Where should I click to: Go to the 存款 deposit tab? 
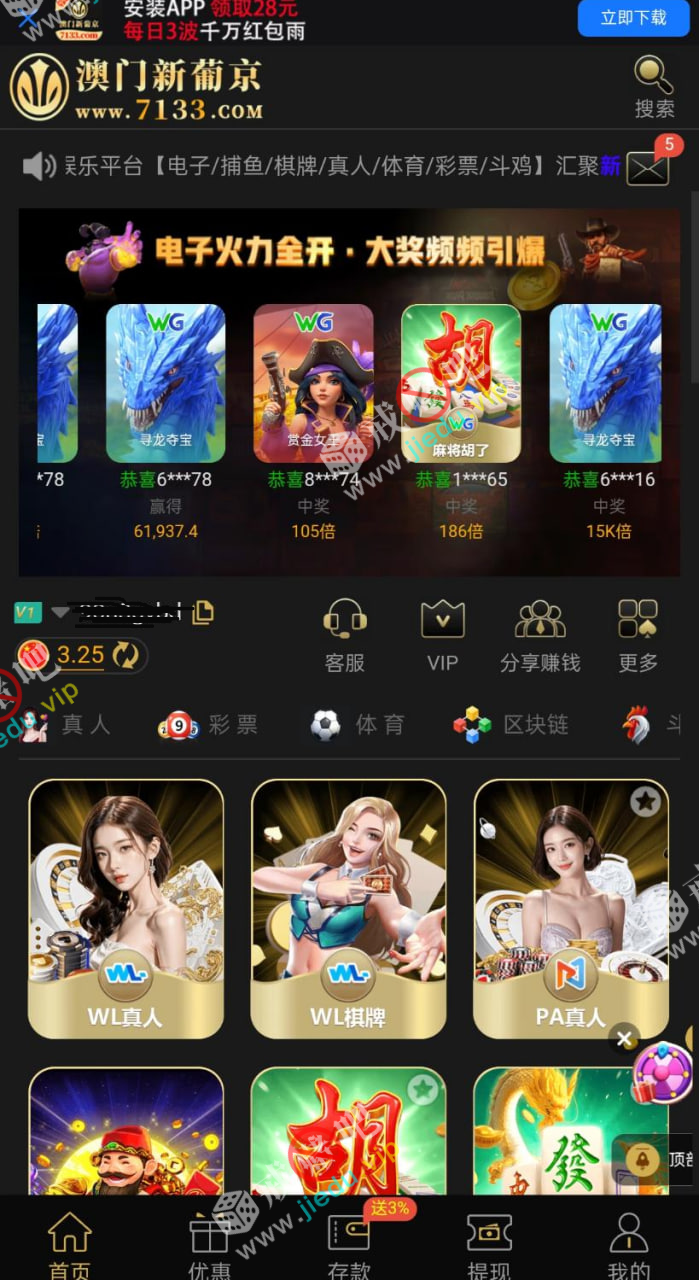(349, 1245)
